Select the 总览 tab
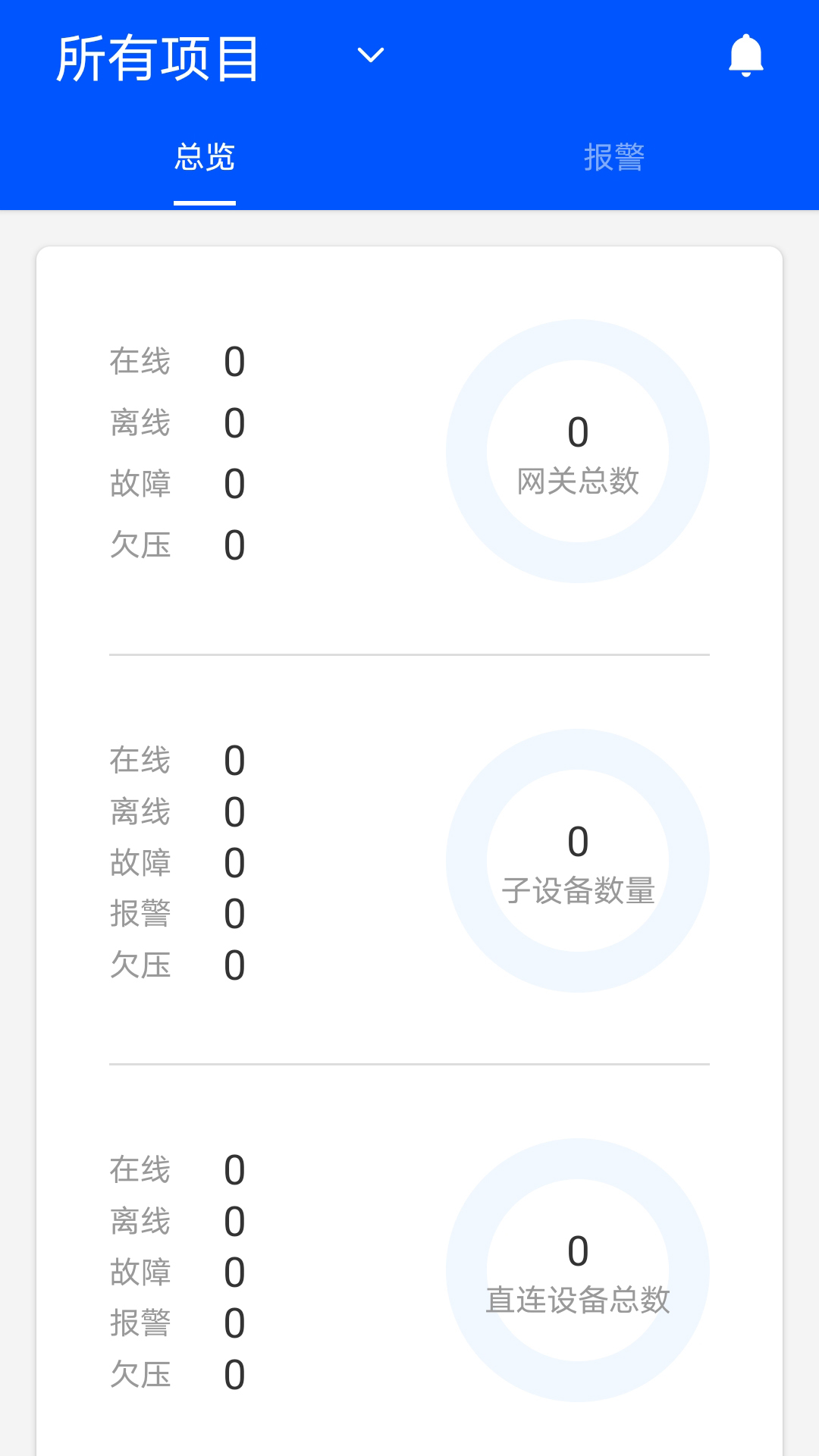Screen dimensions: 819x1456 [205, 157]
